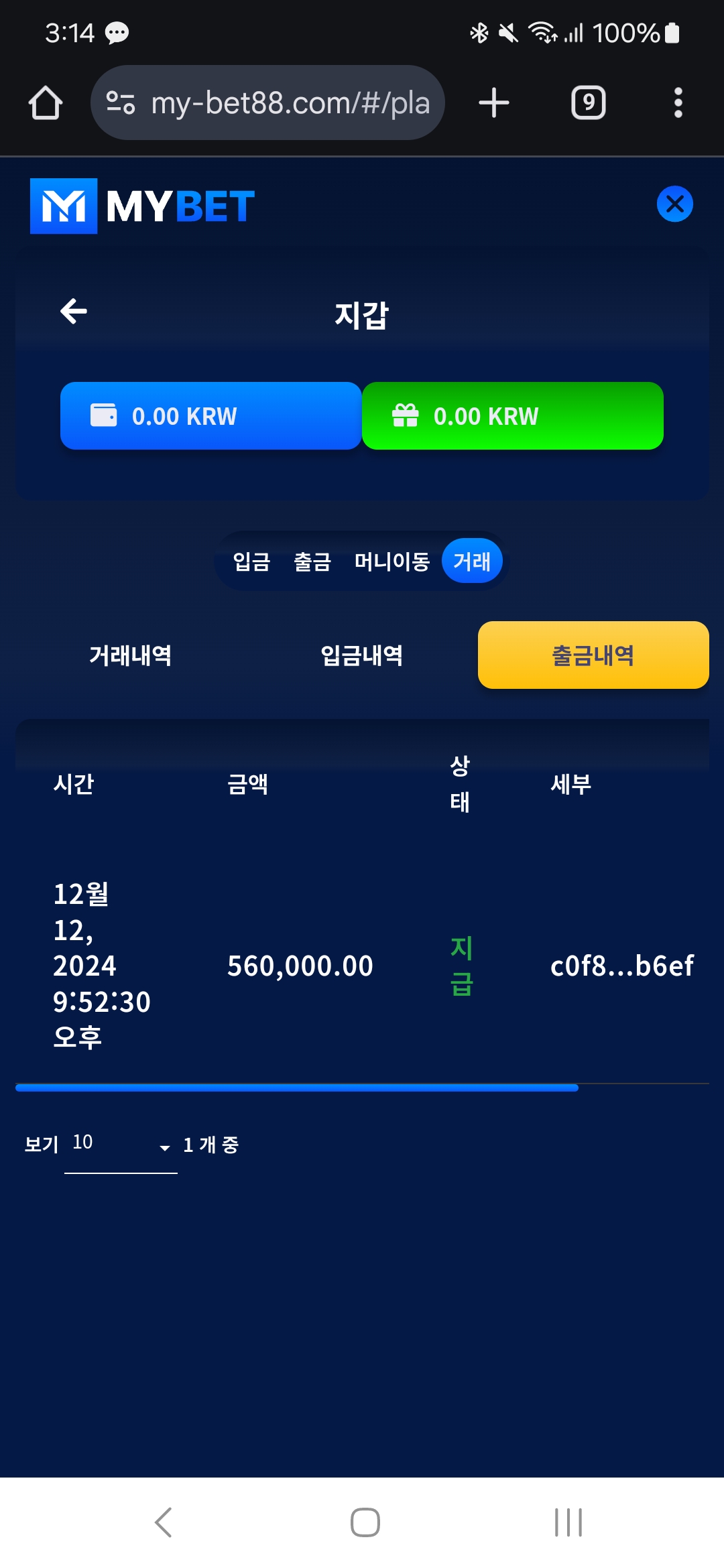The image size is (724, 1568).
Task: Switch to the 머니이동 tab
Action: pyautogui.click(x=392, y=562)
